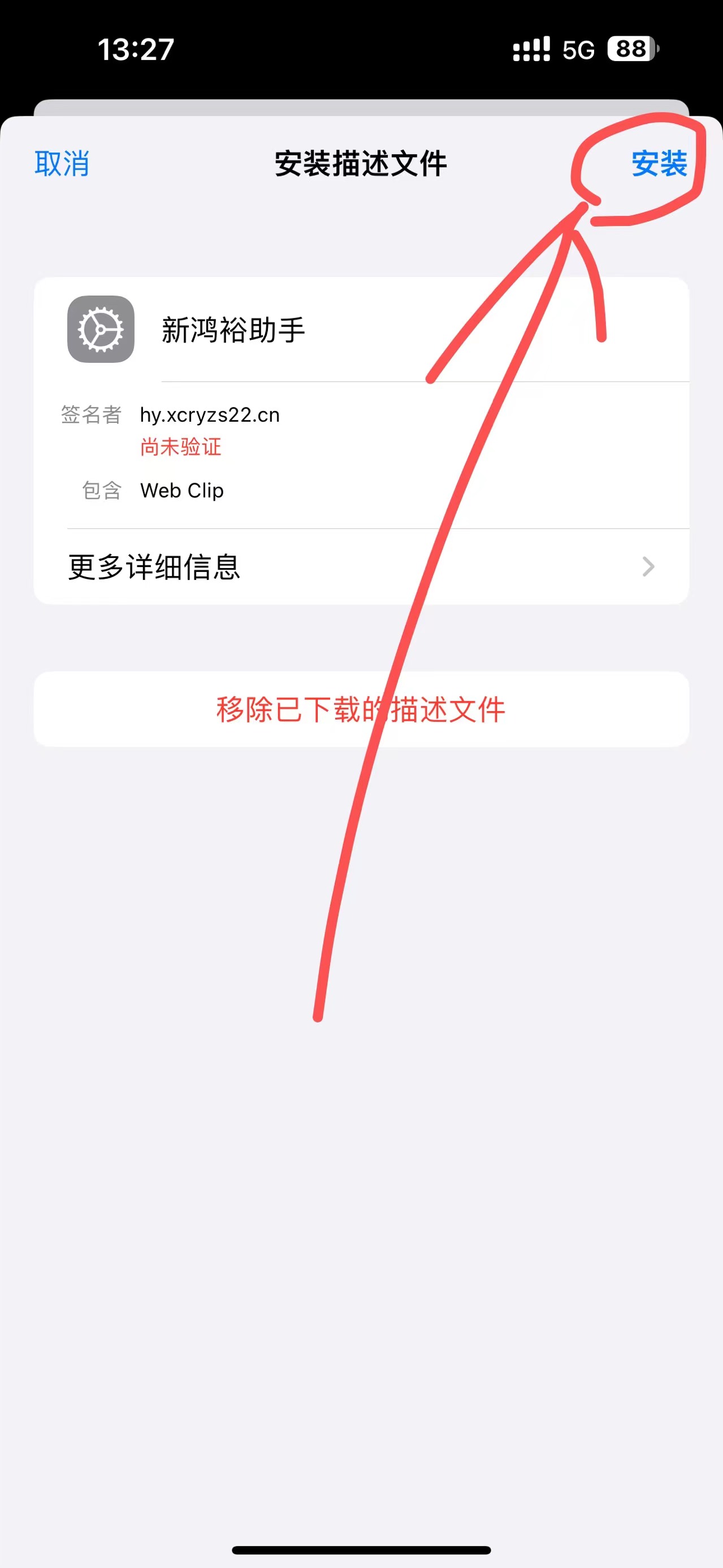The width and height of the screenshot is (723, 1568).
Task: Tap the 签名者 field label
Action: point(91,415)
